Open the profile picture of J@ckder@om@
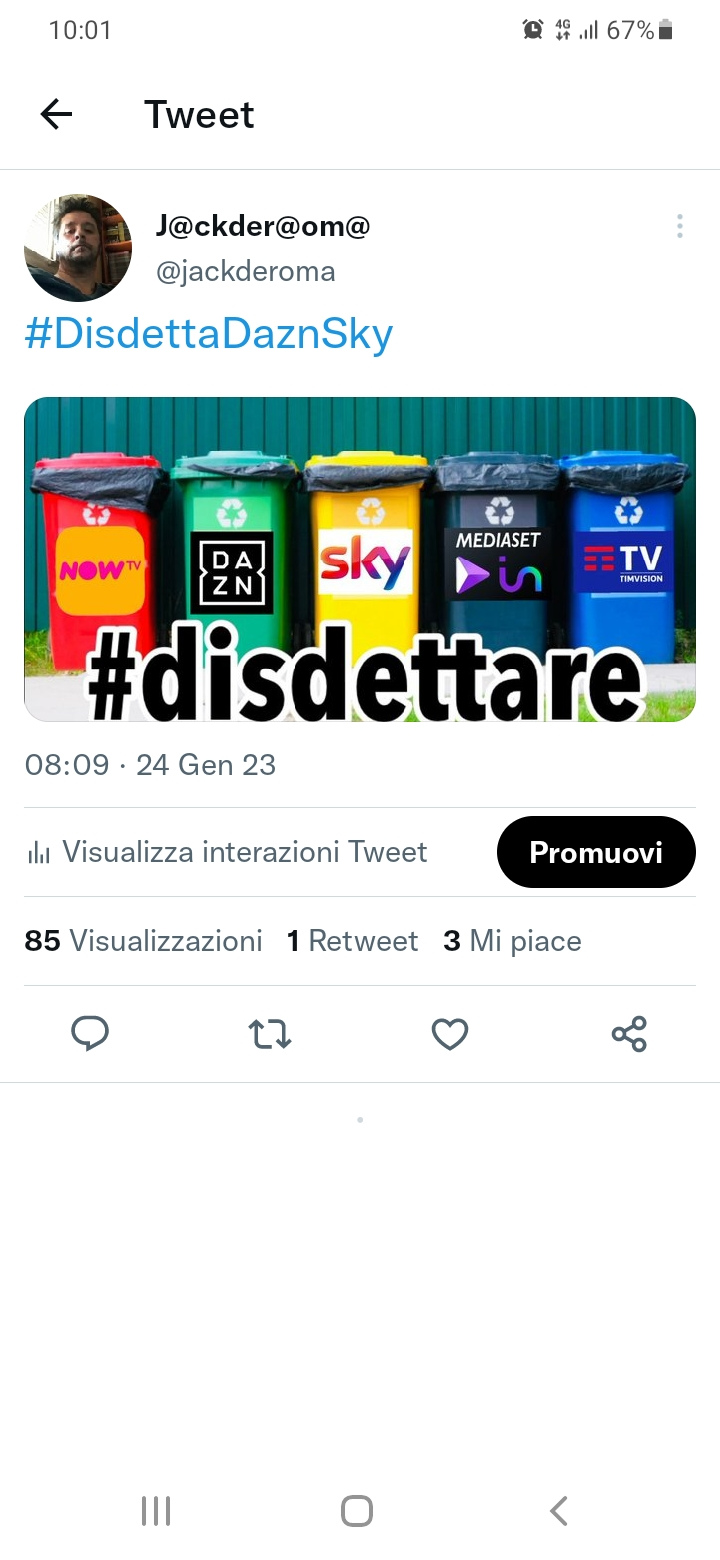This screenshot has height=1560, width=720. (x=78, y=248)
